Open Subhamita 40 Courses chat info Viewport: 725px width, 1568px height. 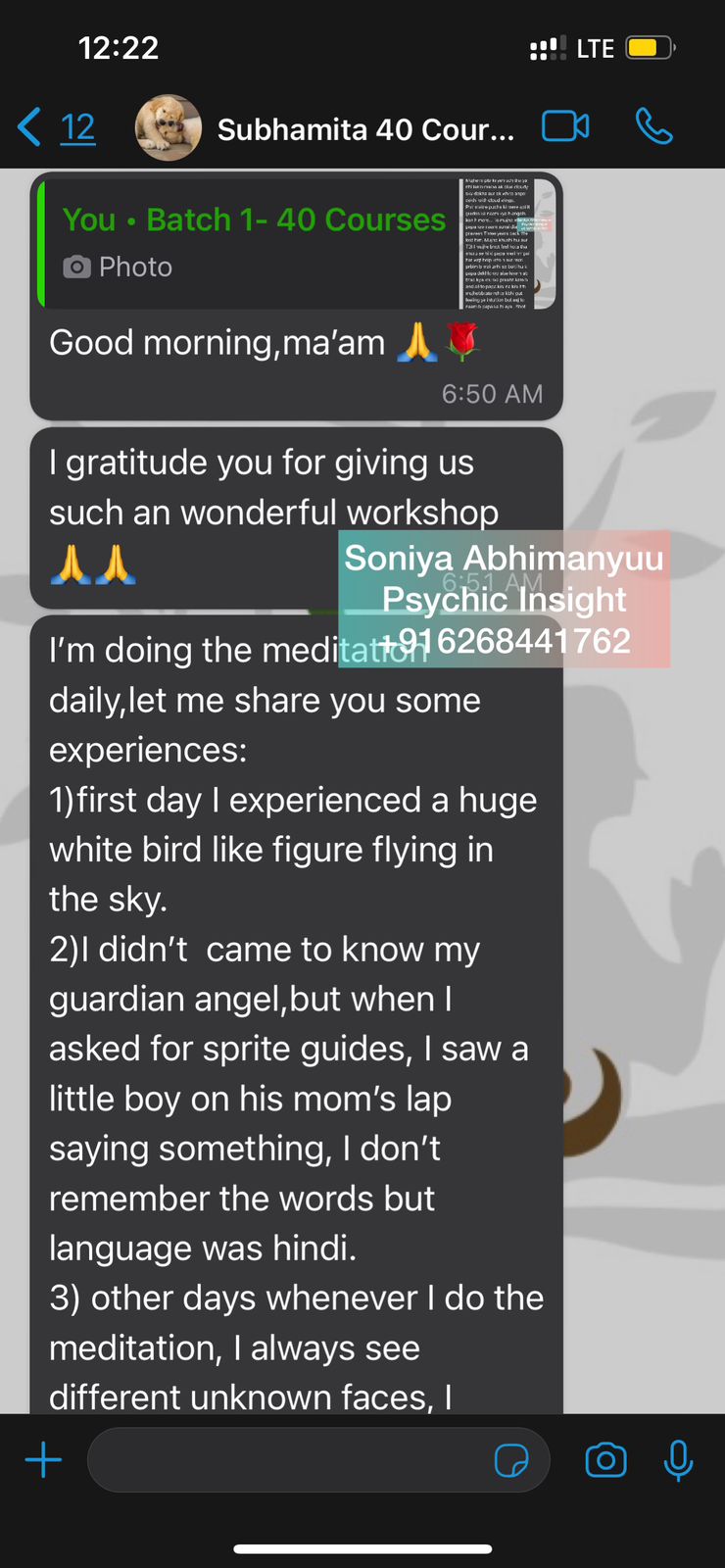point(364,129)
